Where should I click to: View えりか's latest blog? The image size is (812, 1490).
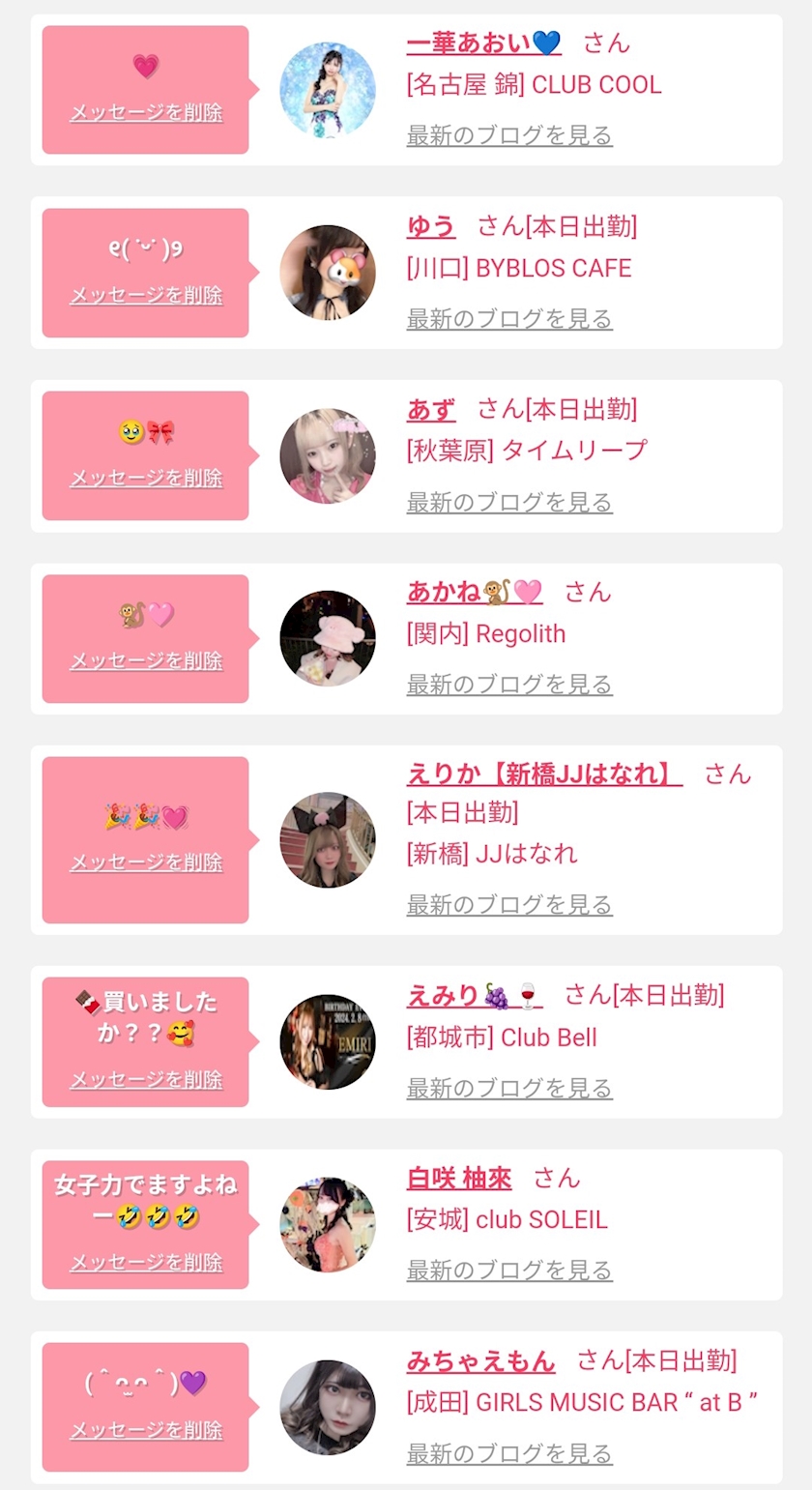509,904
